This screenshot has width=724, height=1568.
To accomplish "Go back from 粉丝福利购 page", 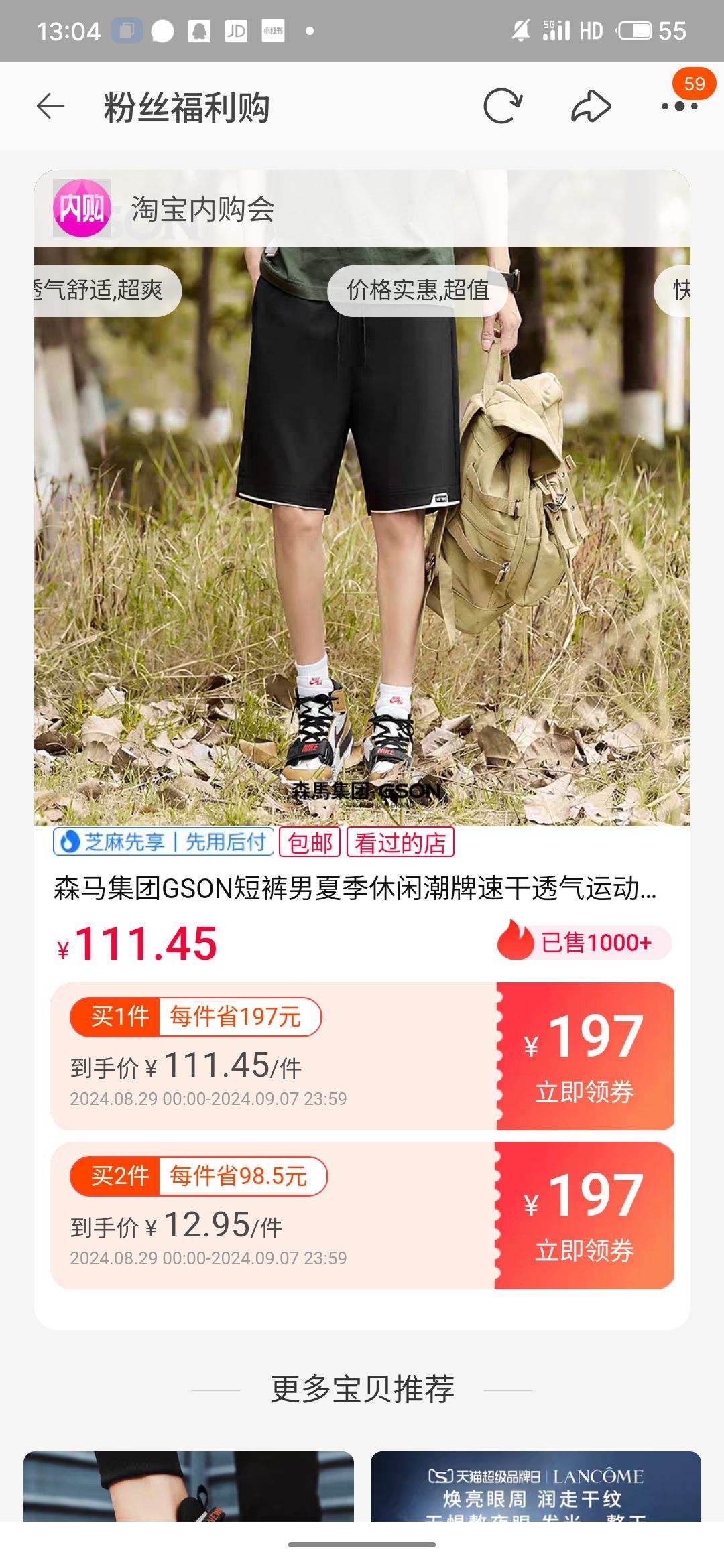I will pos(50,107).
